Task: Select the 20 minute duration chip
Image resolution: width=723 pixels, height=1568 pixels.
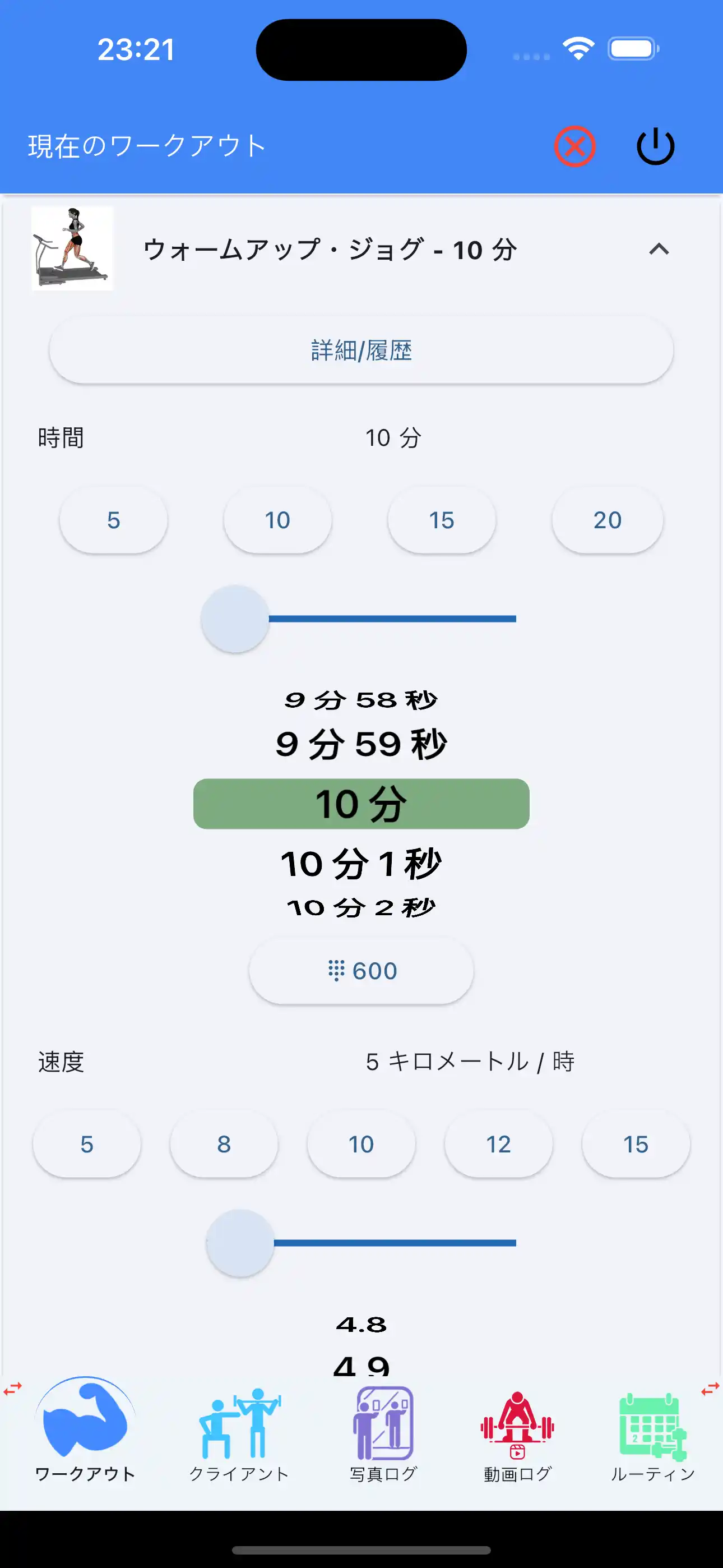Action: [x=606, y=520]
